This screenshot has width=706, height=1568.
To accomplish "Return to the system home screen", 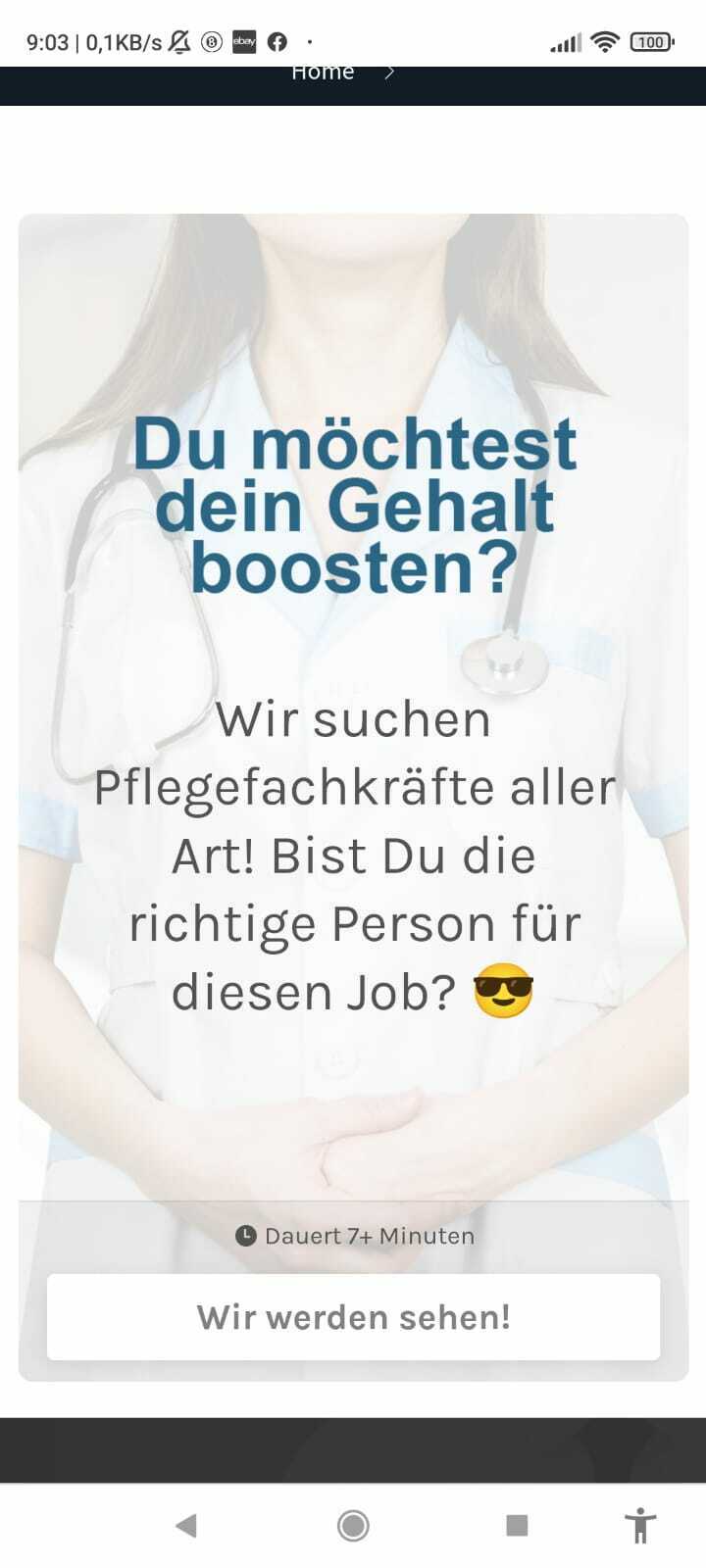I will pyautogui.click(x=353, y=1525).
